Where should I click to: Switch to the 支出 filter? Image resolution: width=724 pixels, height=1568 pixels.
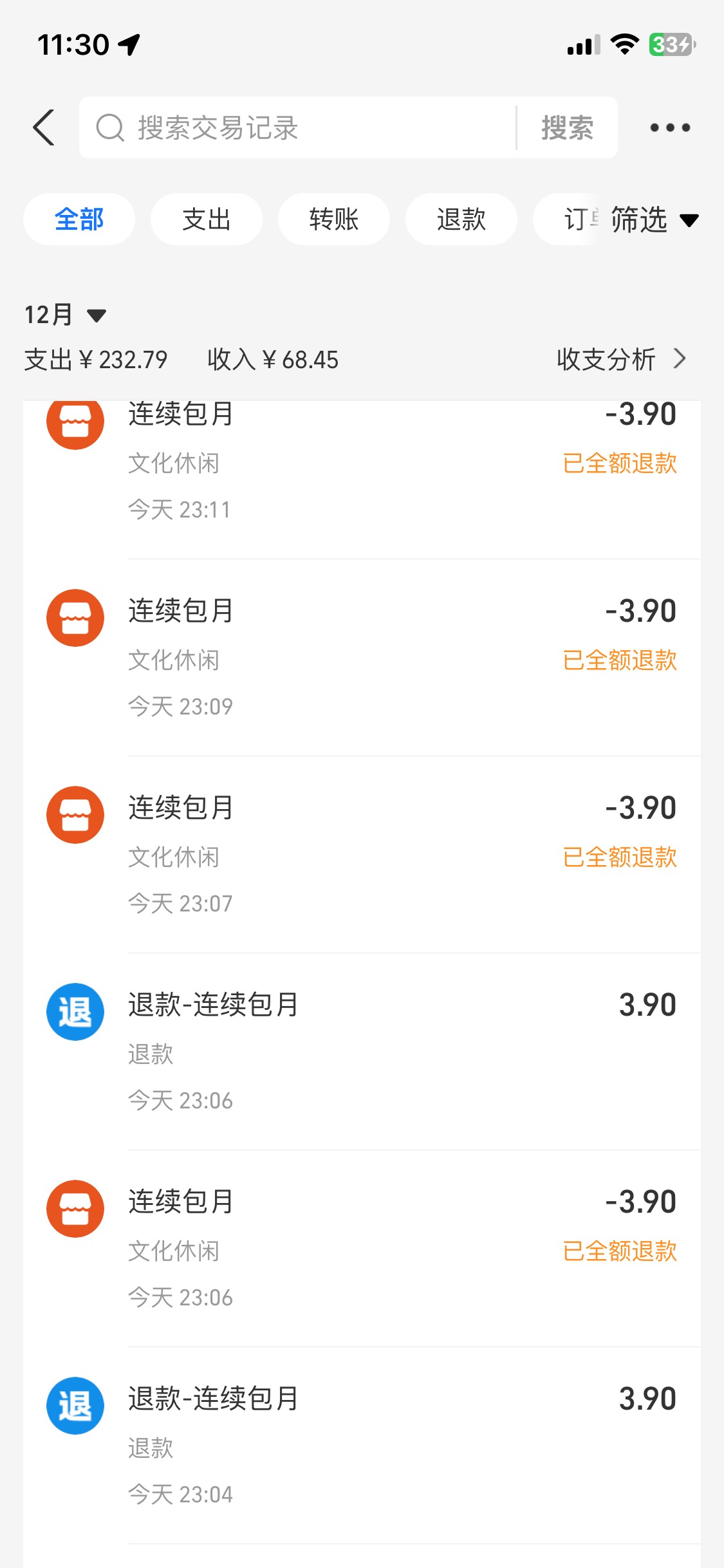tap(207, 219)
